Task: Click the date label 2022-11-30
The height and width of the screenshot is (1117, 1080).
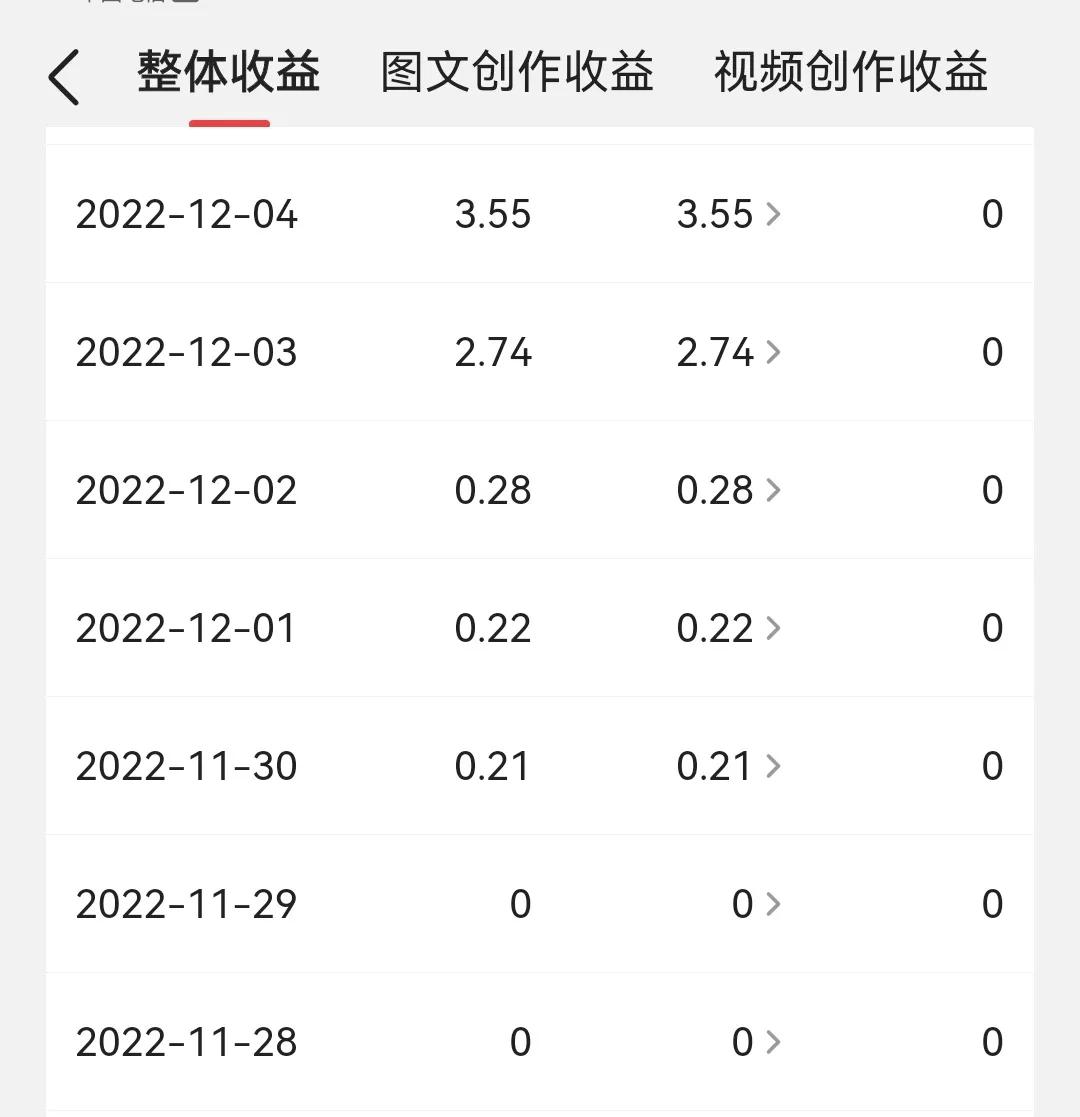Action: [x=186, y=766]
